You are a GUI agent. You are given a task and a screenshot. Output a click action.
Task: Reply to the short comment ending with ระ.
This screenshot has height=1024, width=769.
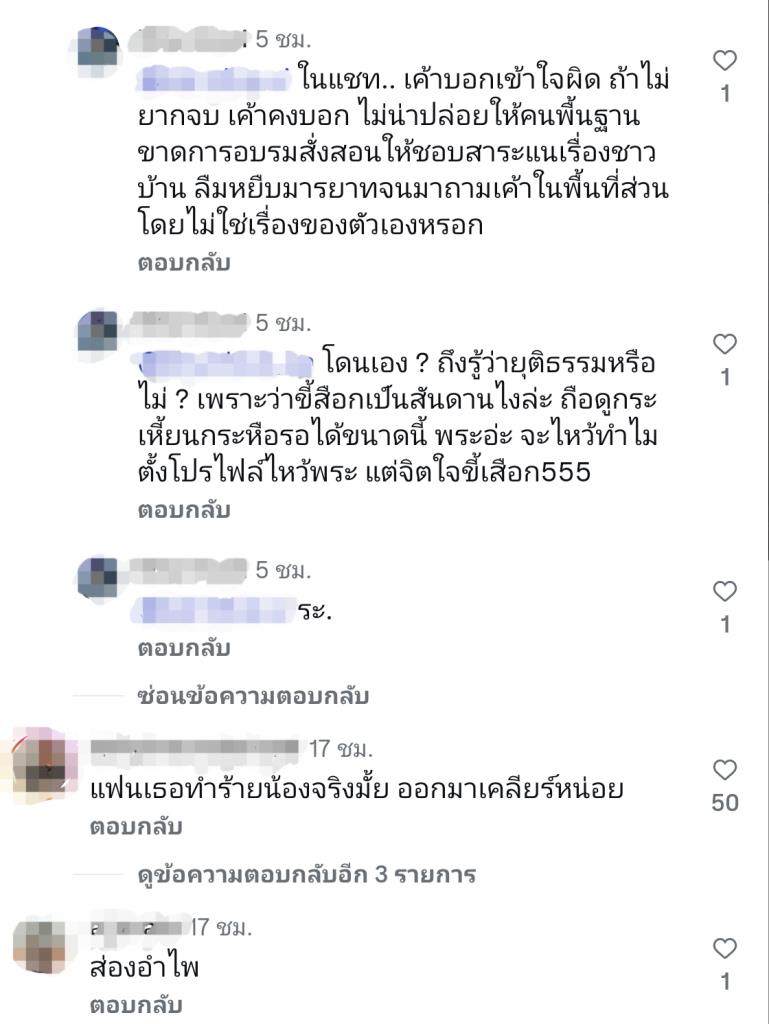pos(183,648)
